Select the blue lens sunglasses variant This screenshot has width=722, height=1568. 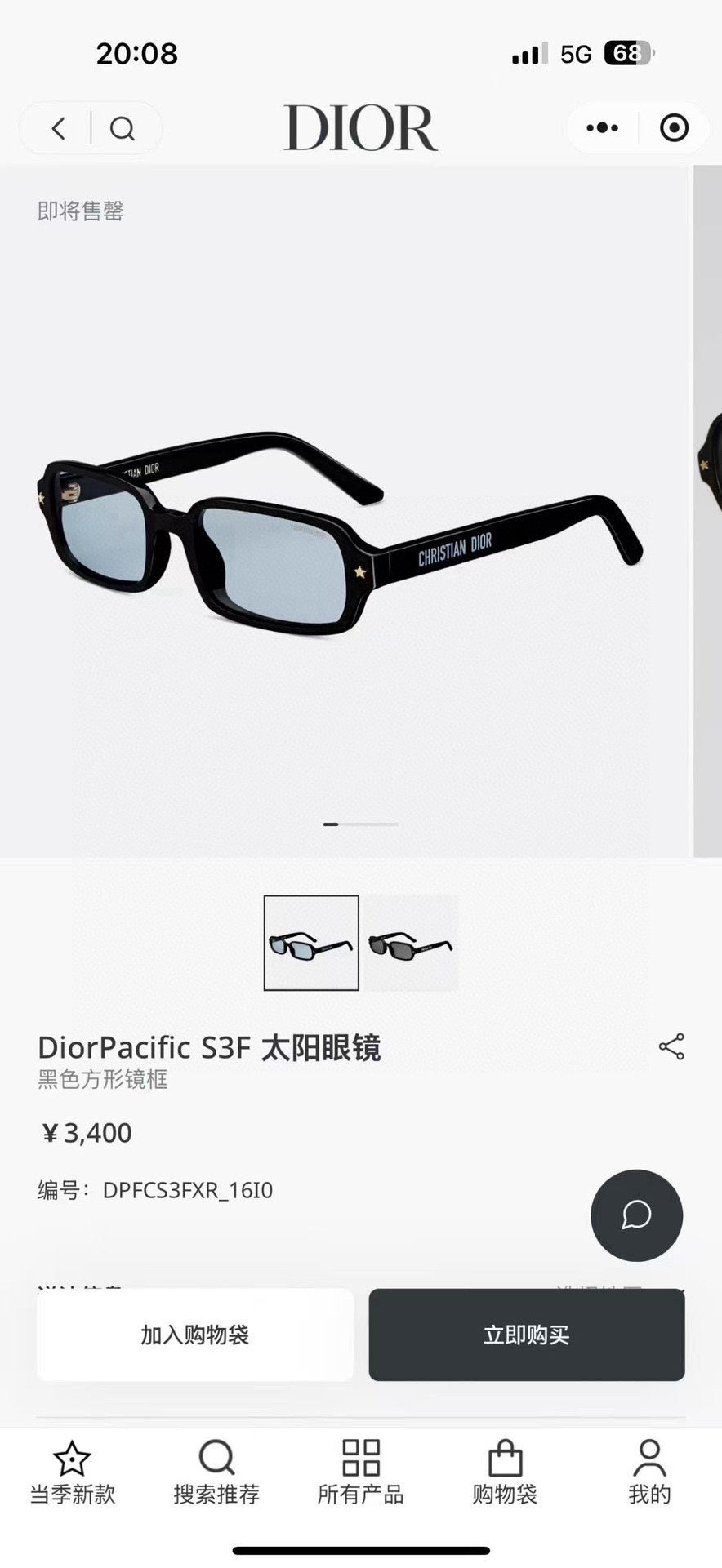coord(311,943)
